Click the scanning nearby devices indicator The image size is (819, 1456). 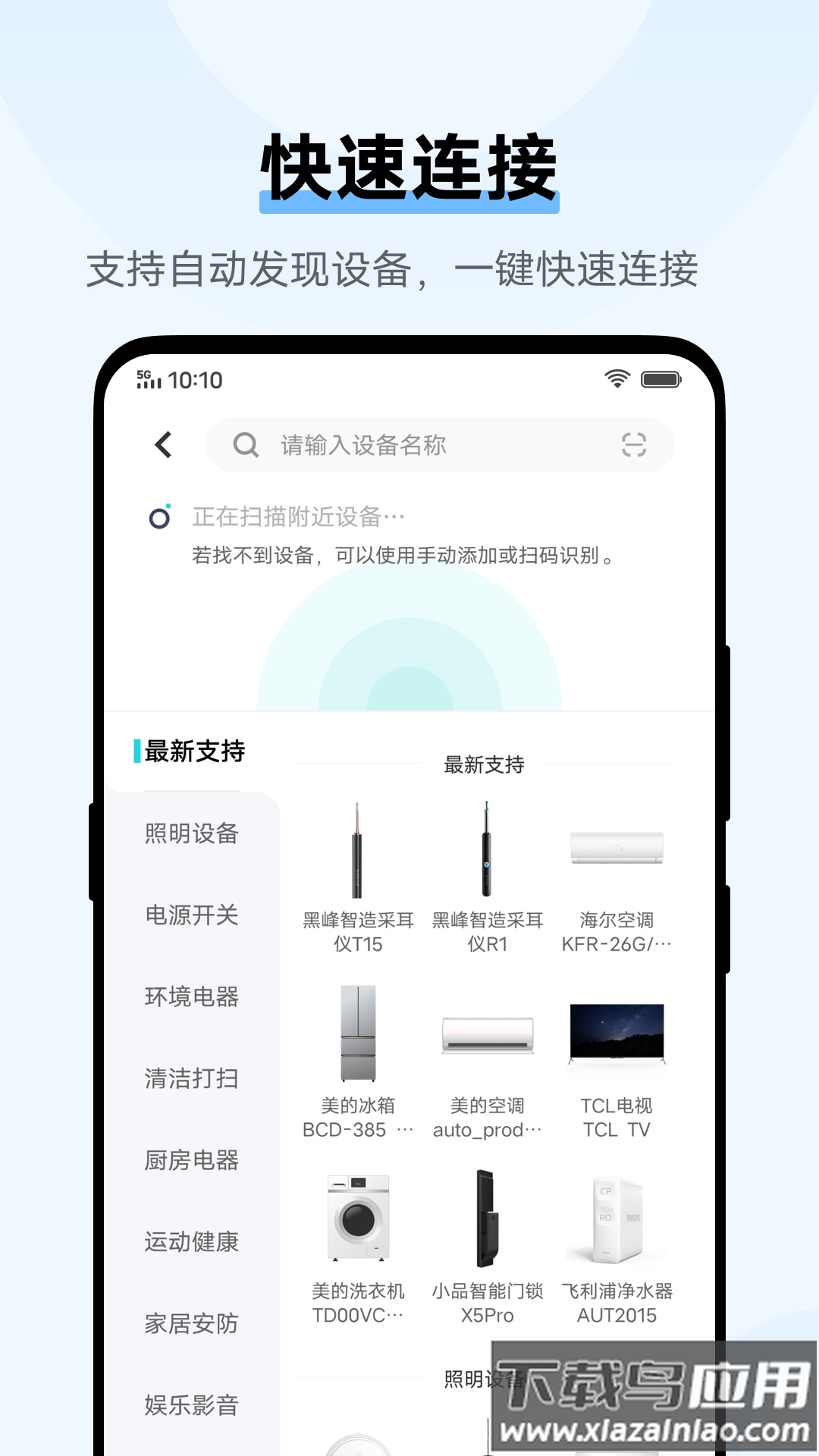161,516
